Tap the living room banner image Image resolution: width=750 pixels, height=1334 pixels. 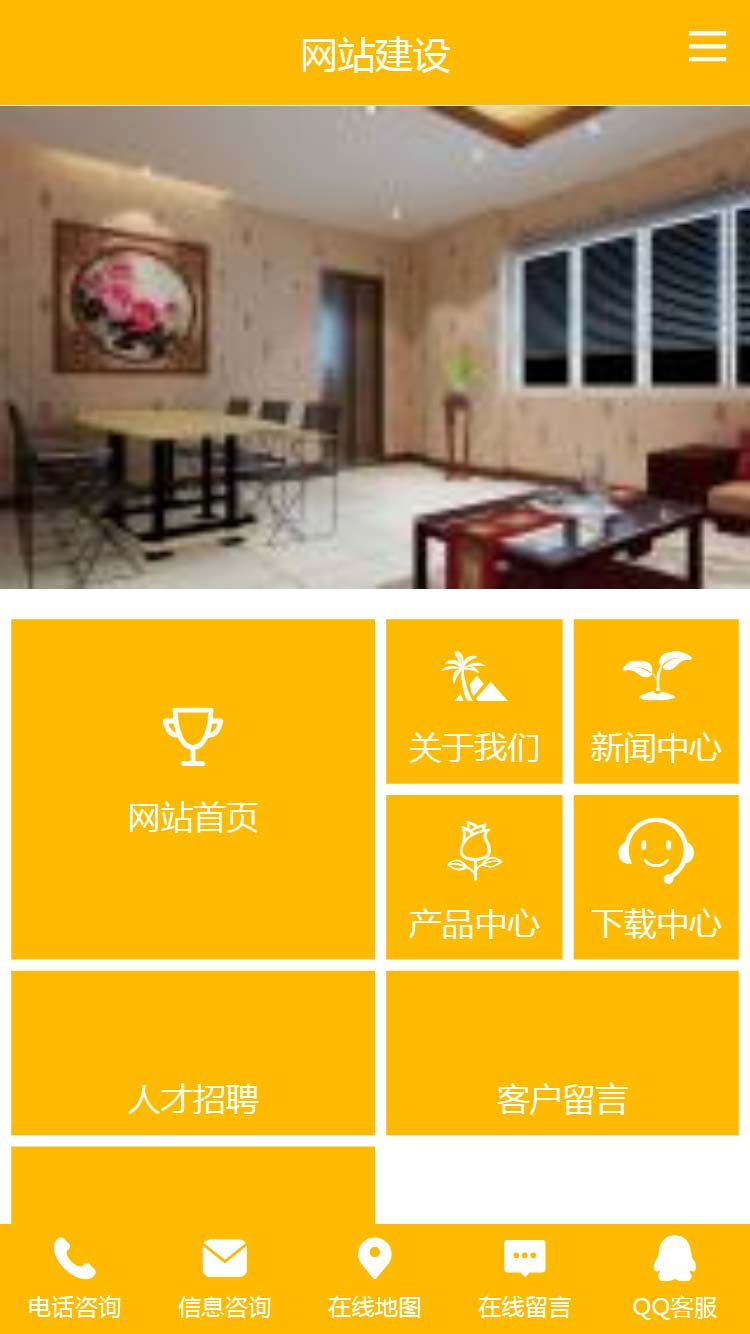click(375, 347)
